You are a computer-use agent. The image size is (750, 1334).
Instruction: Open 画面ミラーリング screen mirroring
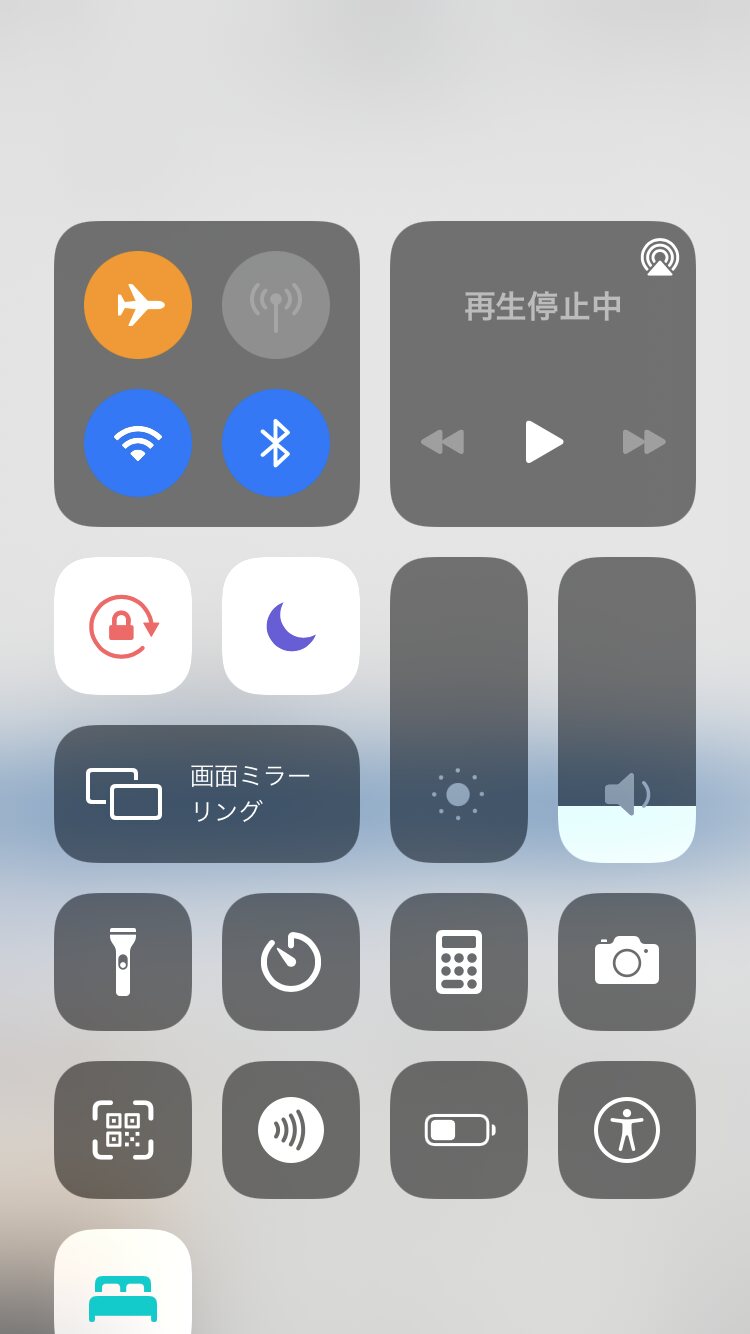pyautogui.click(x=207, y=794)
